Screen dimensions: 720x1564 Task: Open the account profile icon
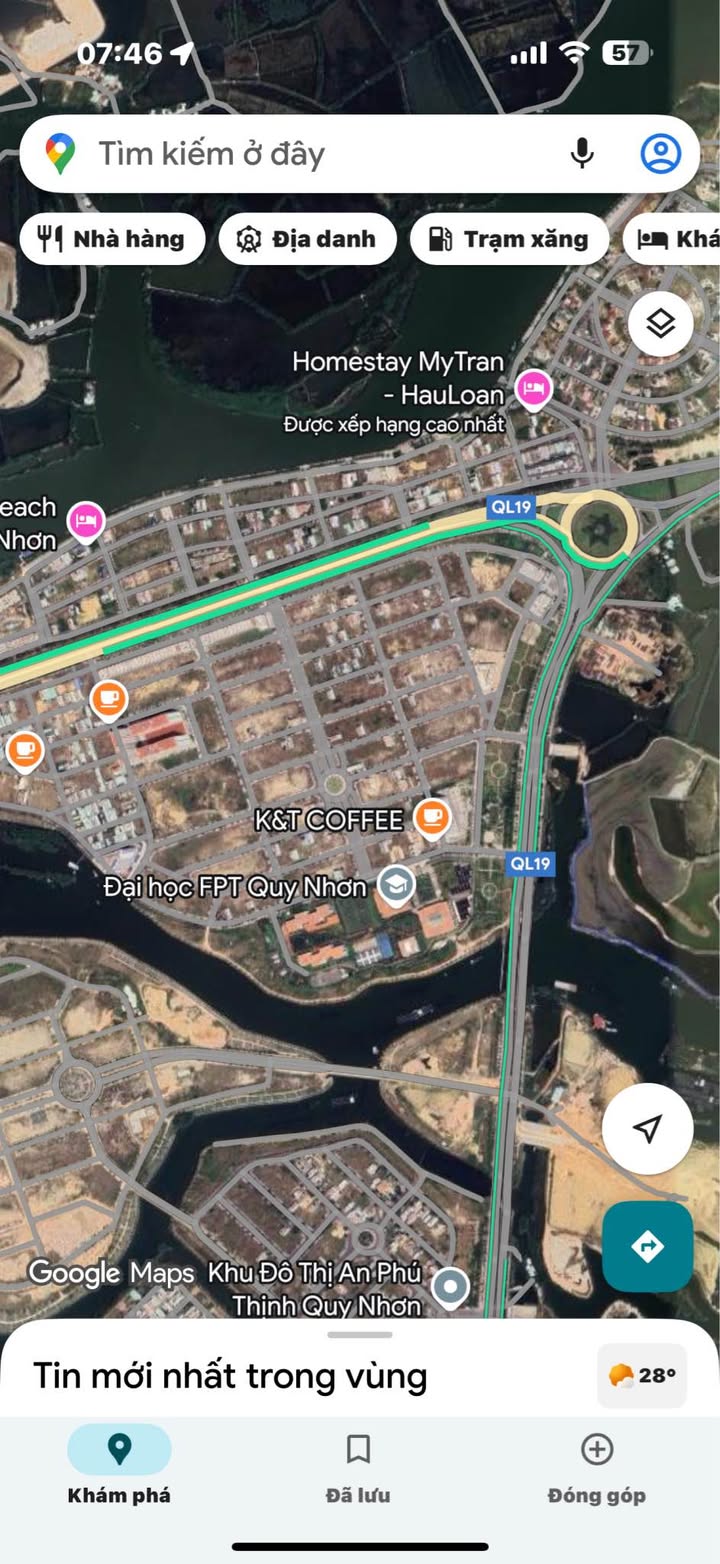pos(660,154)
